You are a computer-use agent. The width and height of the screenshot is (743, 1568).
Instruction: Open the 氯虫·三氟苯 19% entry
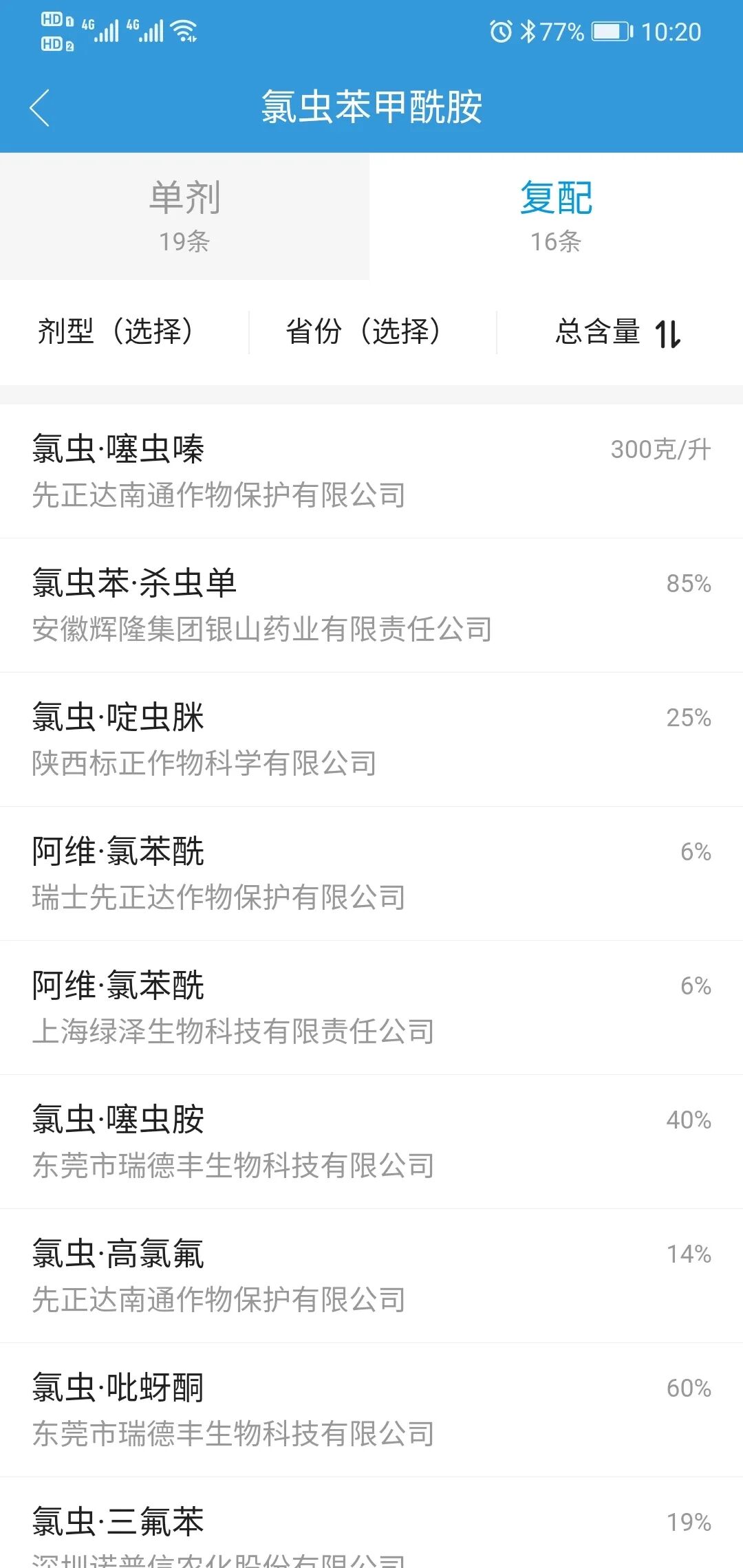[371, 1523]
